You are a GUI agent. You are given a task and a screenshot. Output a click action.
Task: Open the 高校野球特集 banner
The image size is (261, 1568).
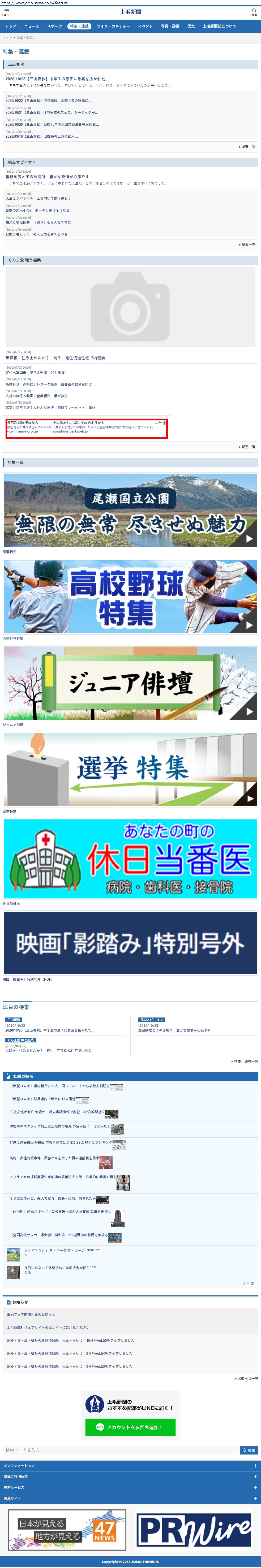tap(130, 597)
